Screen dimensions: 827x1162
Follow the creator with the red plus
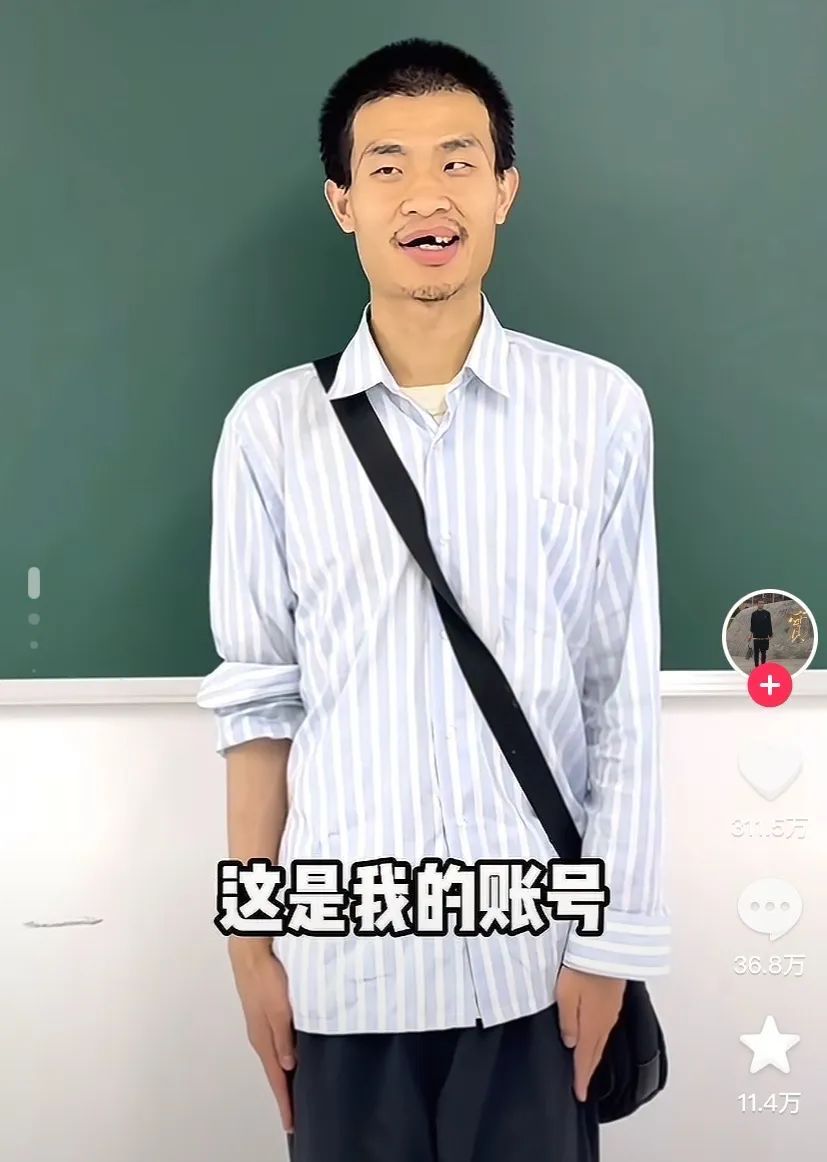point(769,686)
